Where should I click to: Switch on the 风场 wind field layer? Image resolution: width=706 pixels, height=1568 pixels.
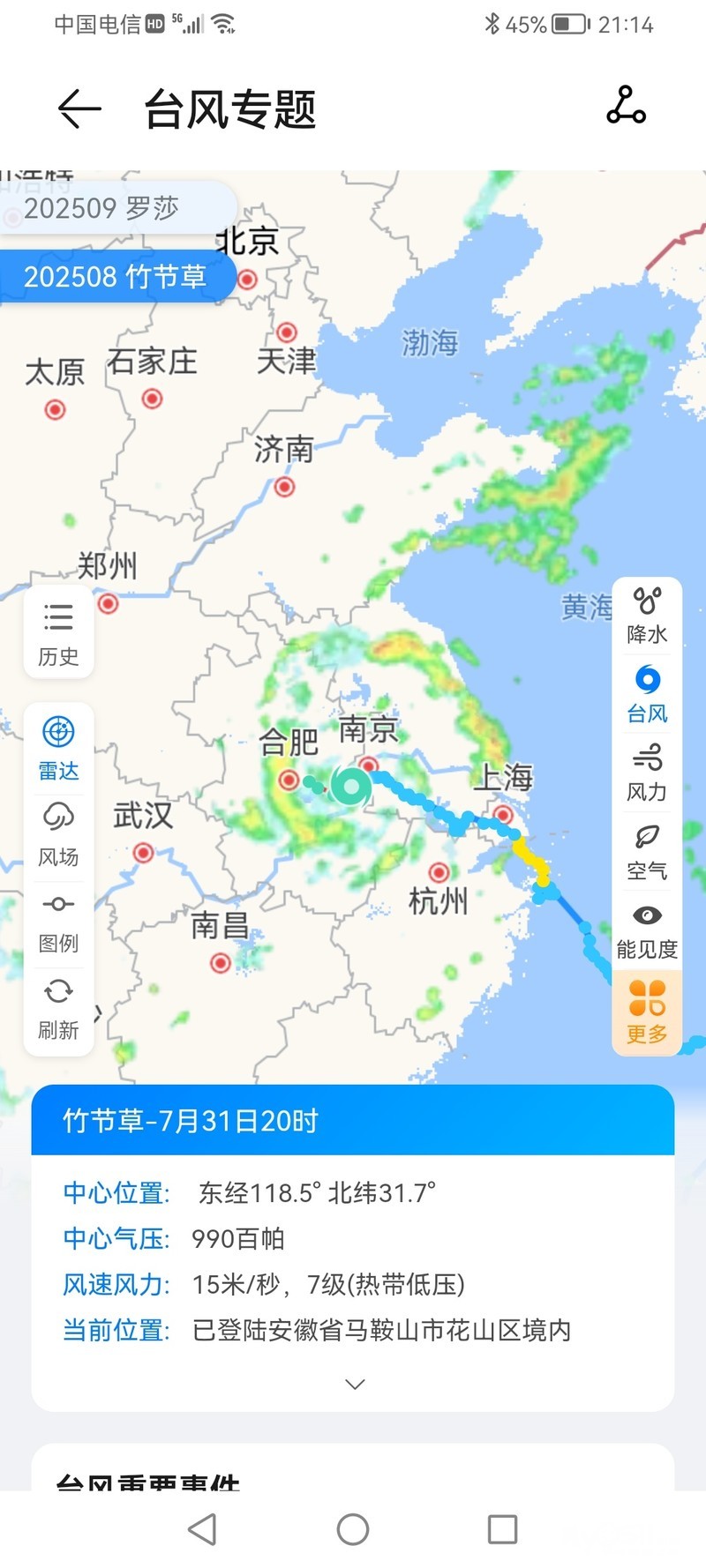[58, 833]
